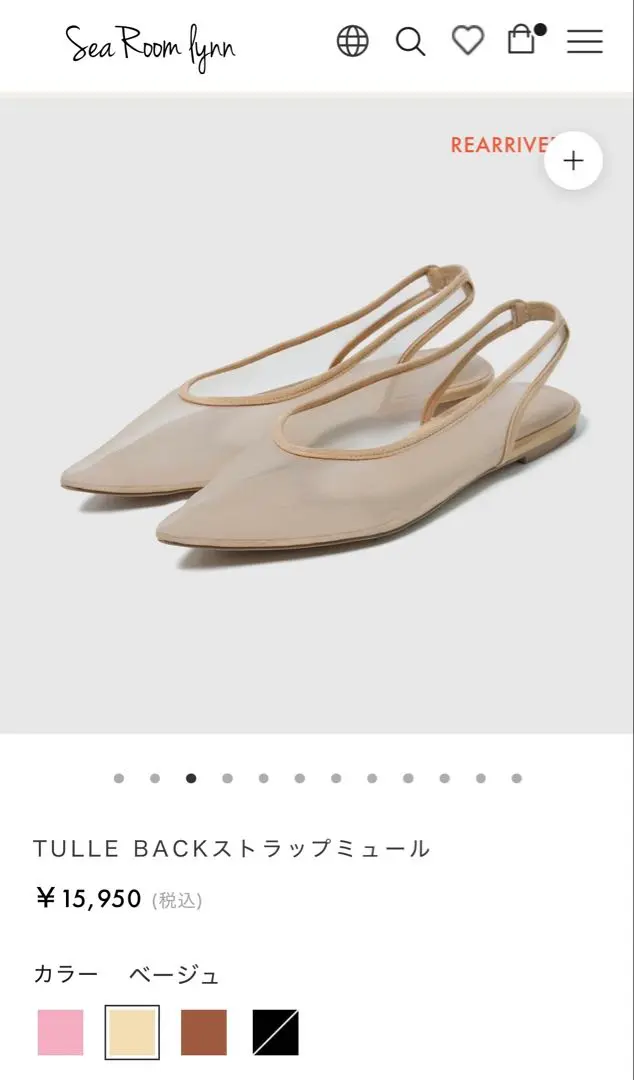Go to Sea Room Lynn home
Image resolution: width=634 pixels, height=1080 pixels.
[x=150, y=45]
